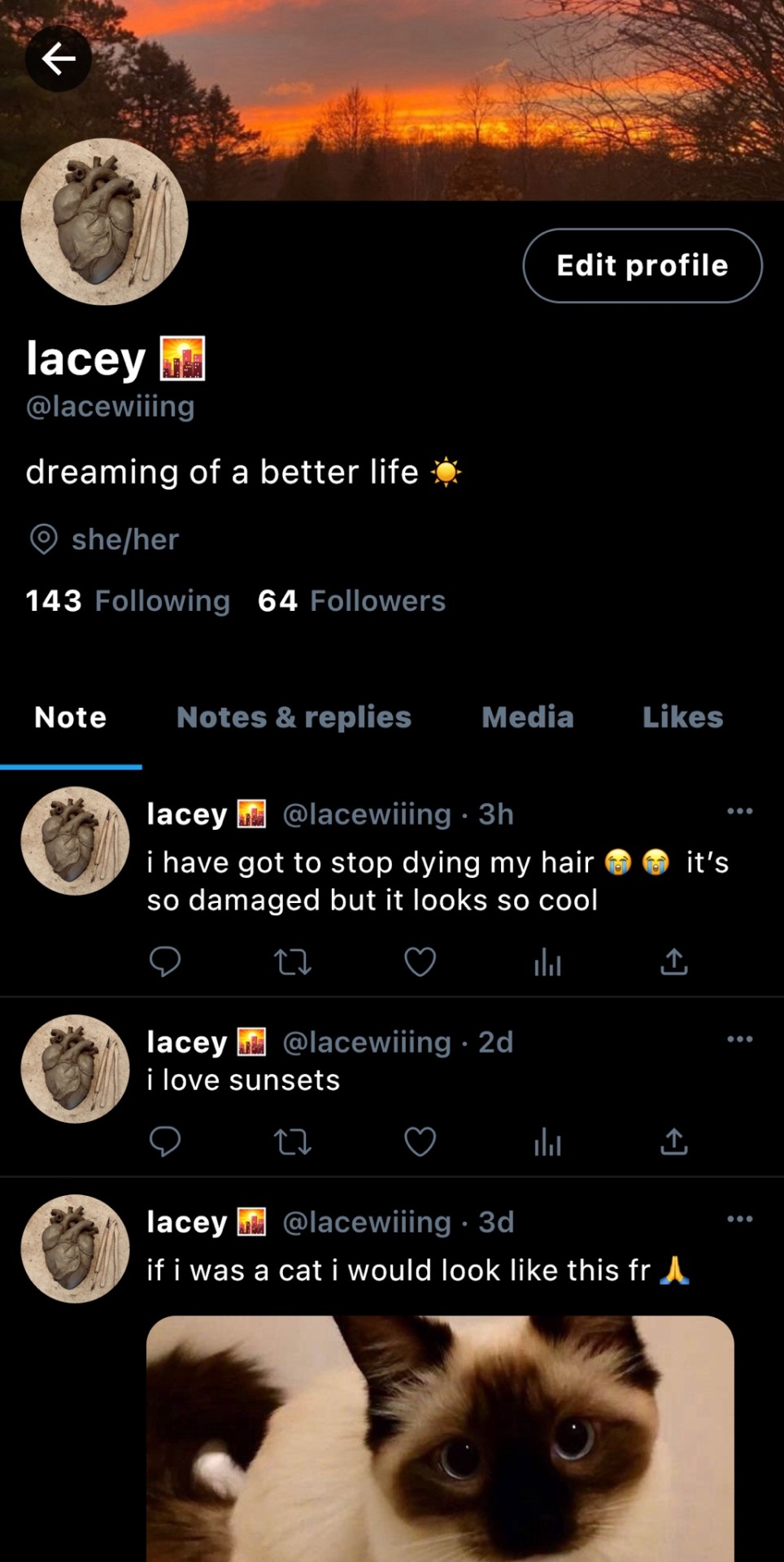The height and width of the screenshot is (1562, 784).
Task: Like the 'i love sunsets' post
Action: pyautogui.click(x=420, y=1141)
